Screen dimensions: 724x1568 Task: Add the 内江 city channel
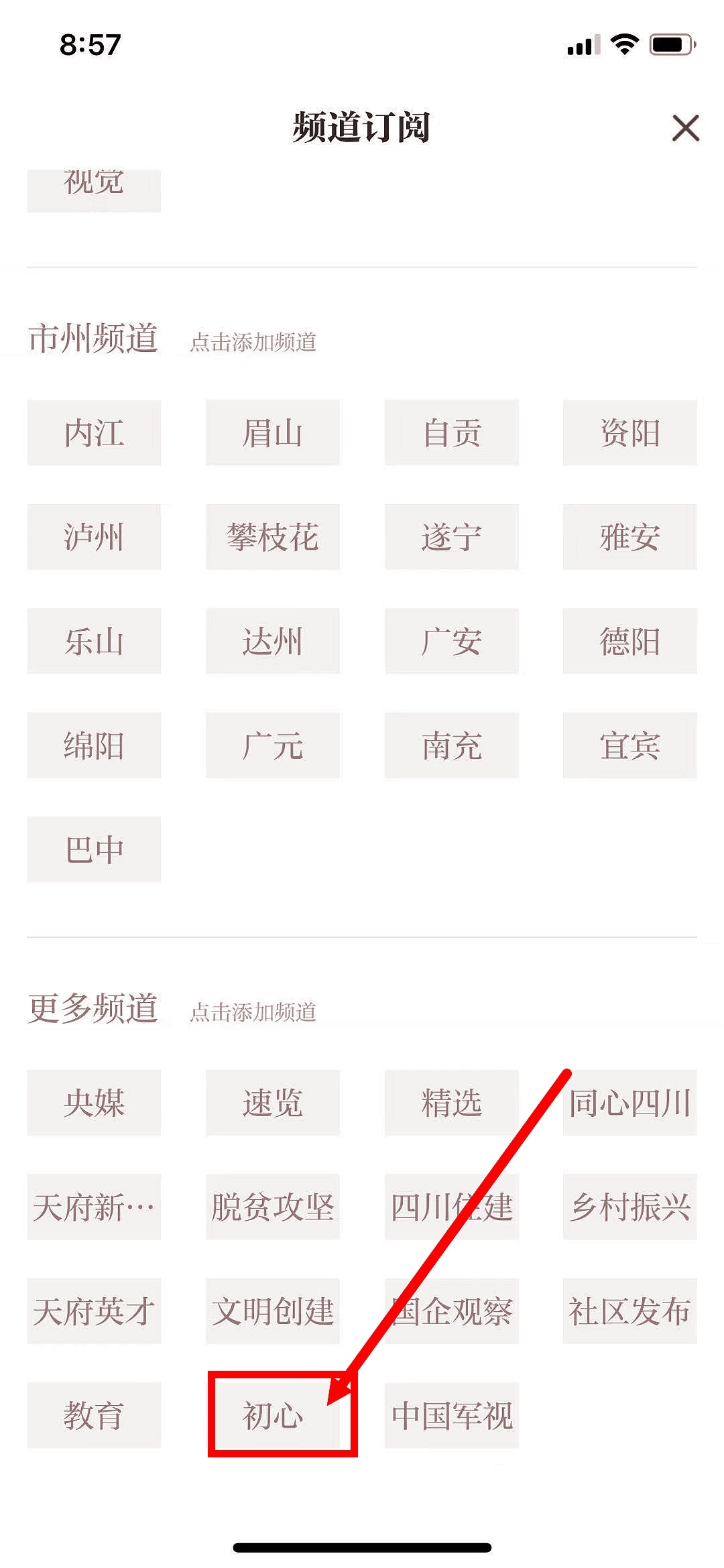tap(94, 432)
